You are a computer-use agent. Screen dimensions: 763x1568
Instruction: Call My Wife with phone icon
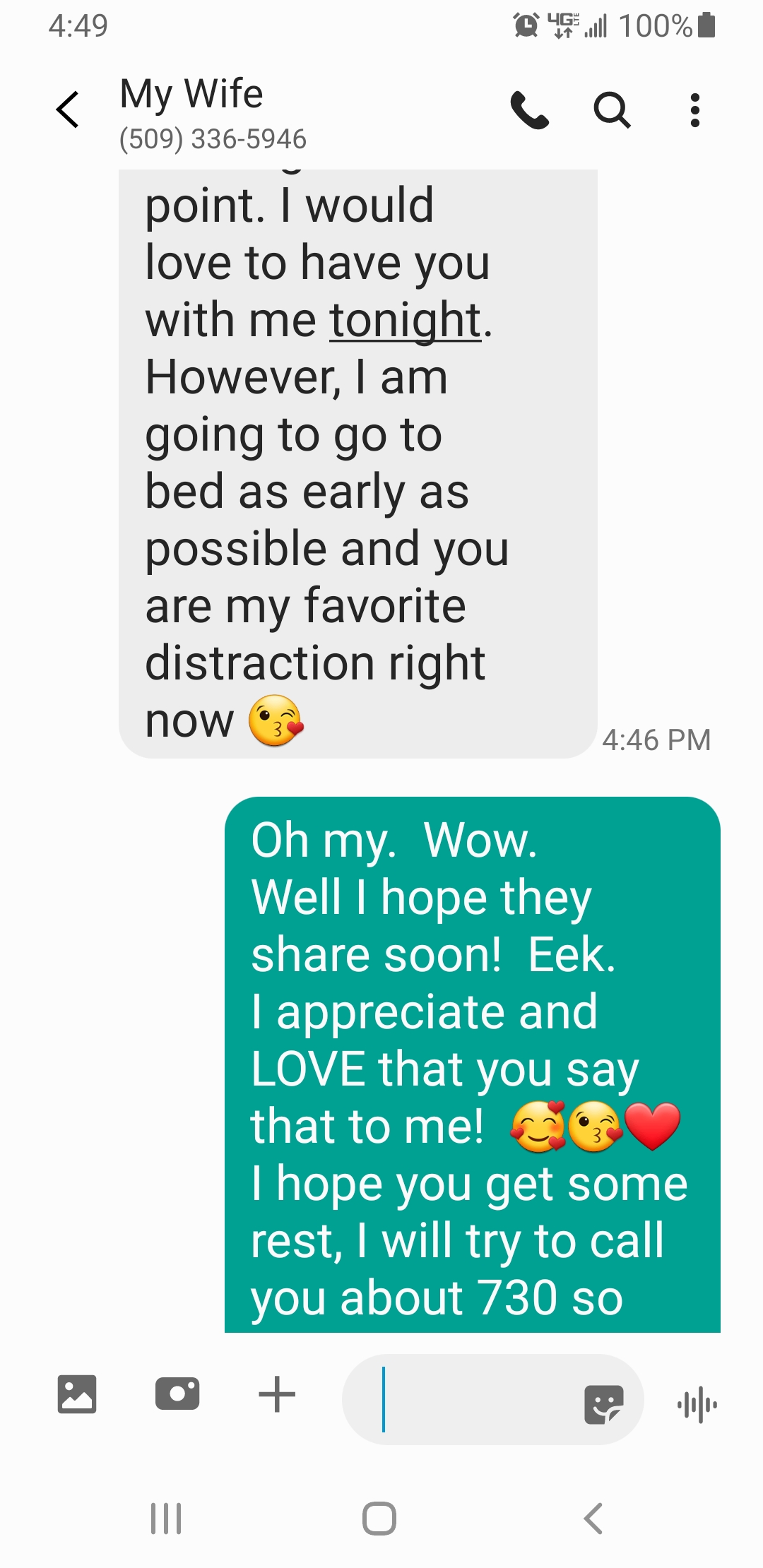point(529,110)
